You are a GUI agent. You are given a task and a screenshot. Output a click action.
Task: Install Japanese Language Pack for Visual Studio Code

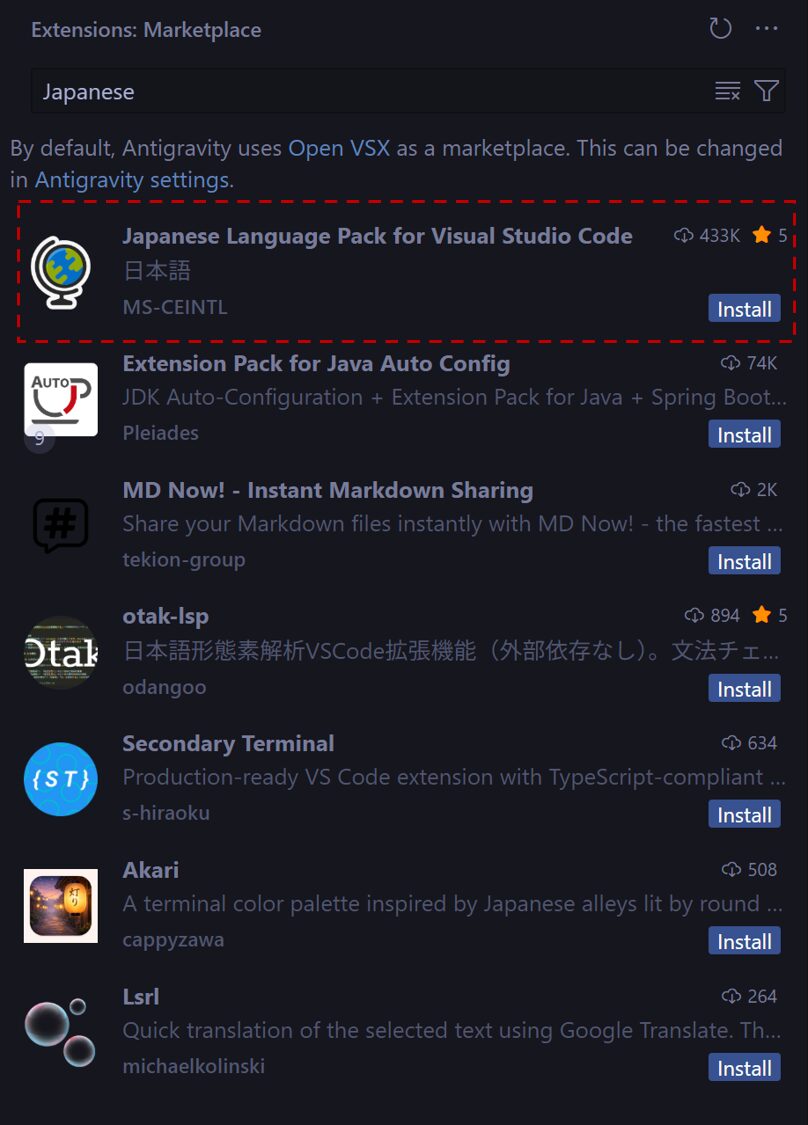point(744,309)
